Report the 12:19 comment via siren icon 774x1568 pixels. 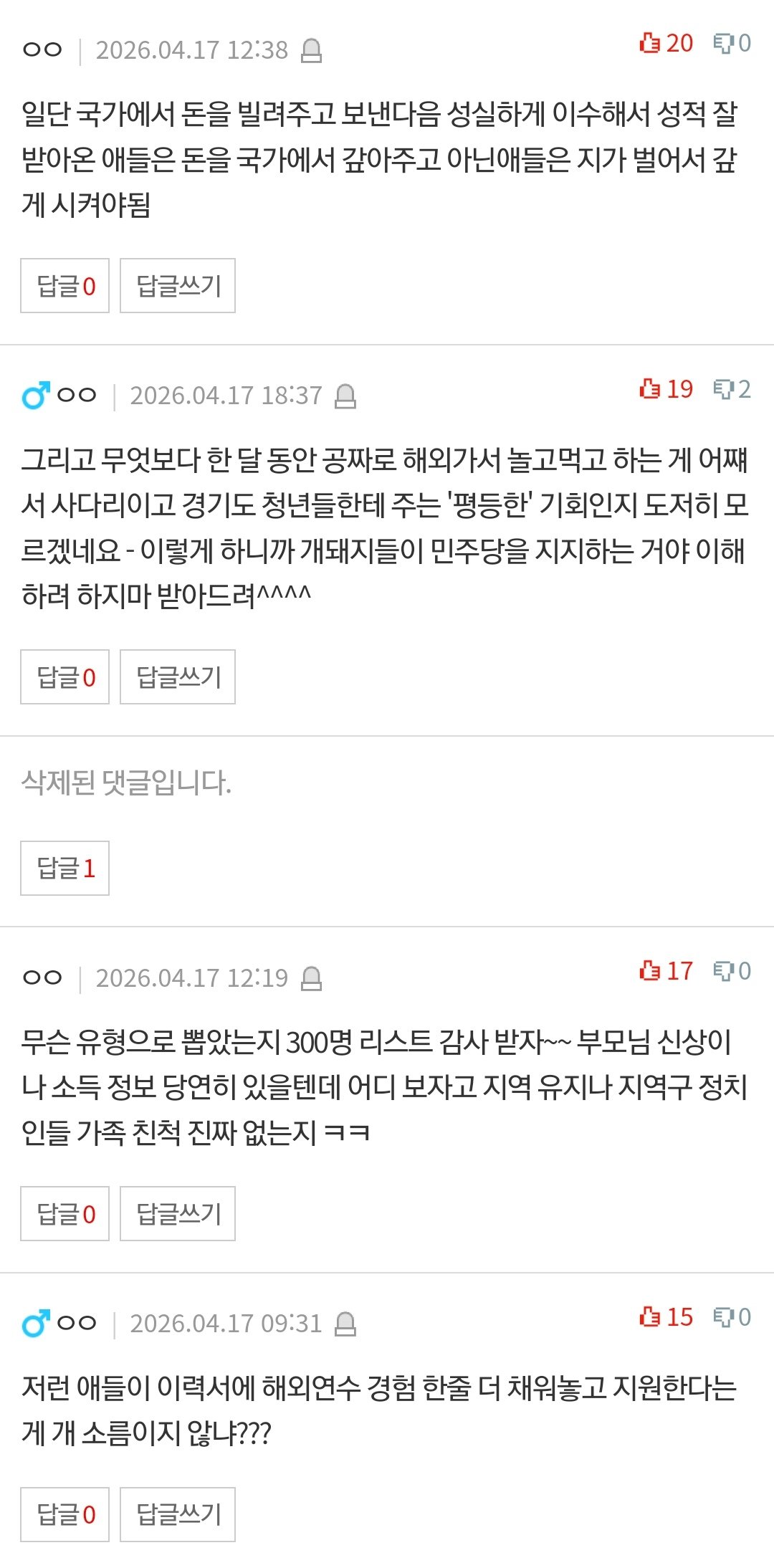click(311, 978)
